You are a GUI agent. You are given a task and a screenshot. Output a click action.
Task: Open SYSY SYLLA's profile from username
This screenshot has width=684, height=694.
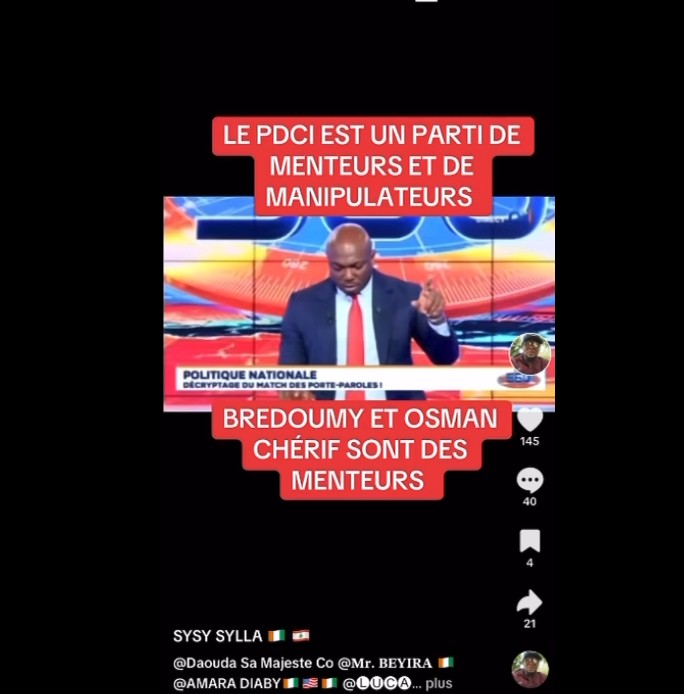pos(217,636)
